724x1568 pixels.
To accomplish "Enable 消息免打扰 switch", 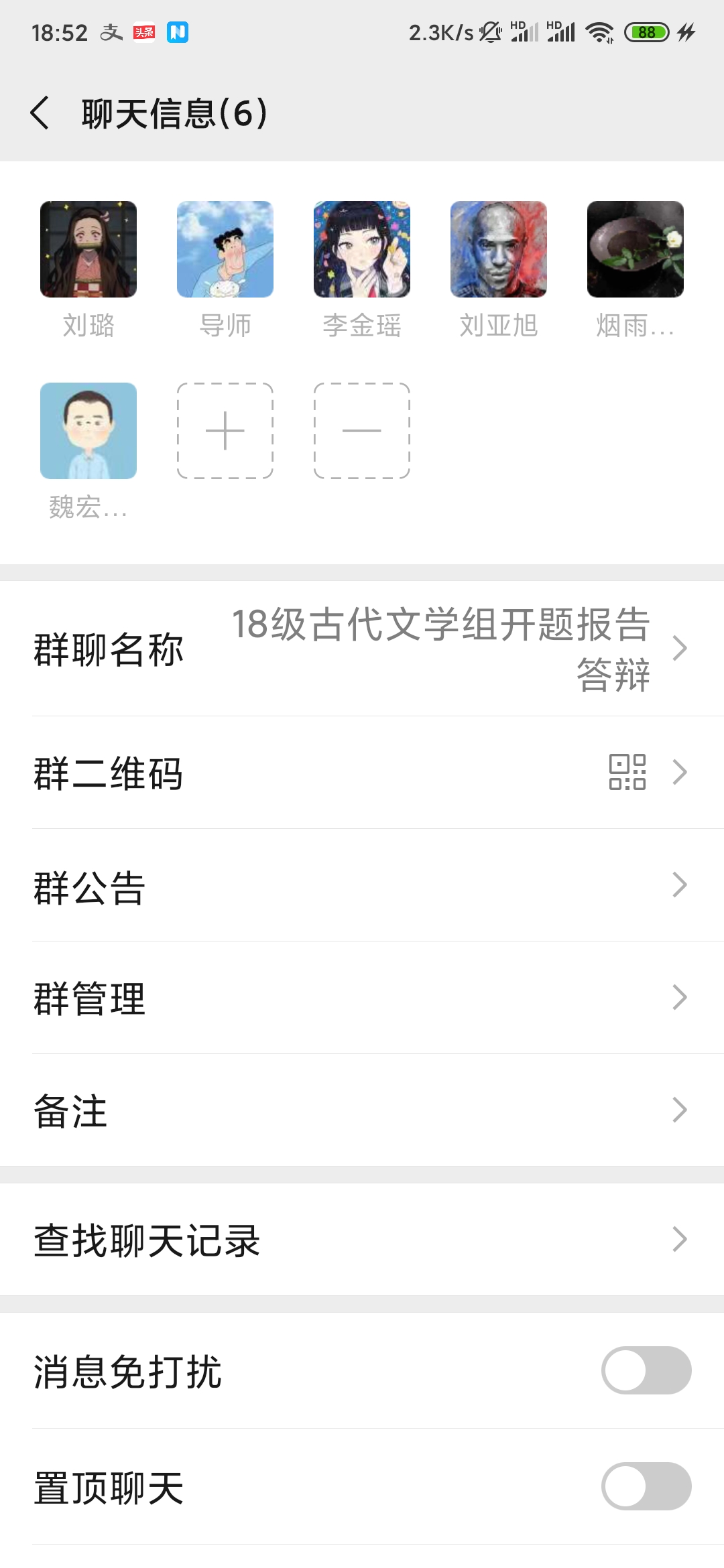I will pyautogui.click(x=646, y=1370).
